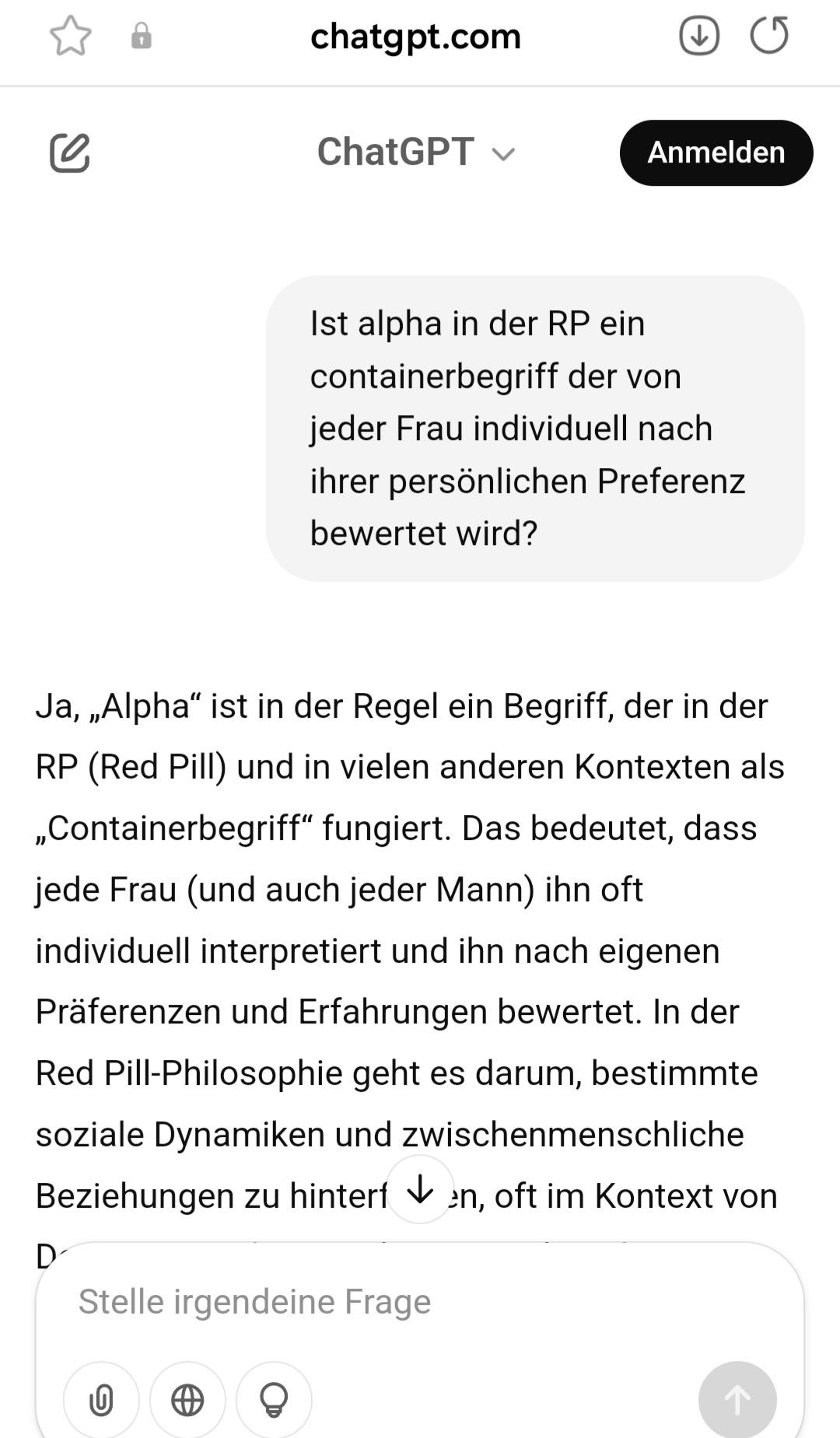Send the message with the arrow button
This screenshot has height=1438, width=840.
pyautogui.click(x=737, y=1400)
